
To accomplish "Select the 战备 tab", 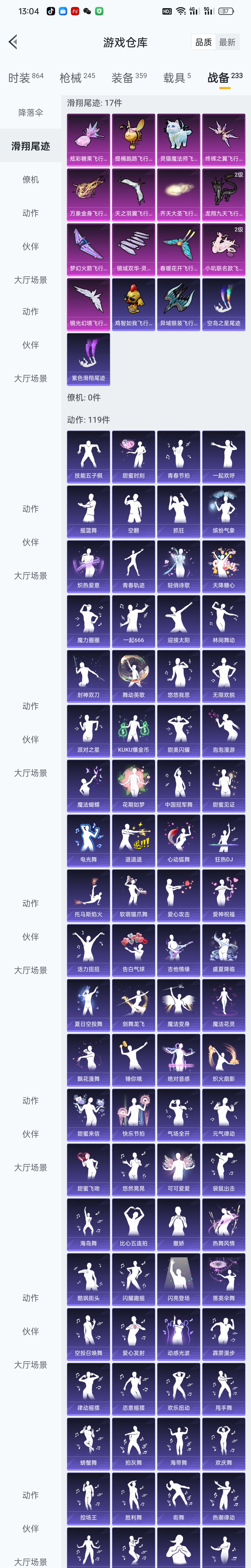I will point(225,77).
